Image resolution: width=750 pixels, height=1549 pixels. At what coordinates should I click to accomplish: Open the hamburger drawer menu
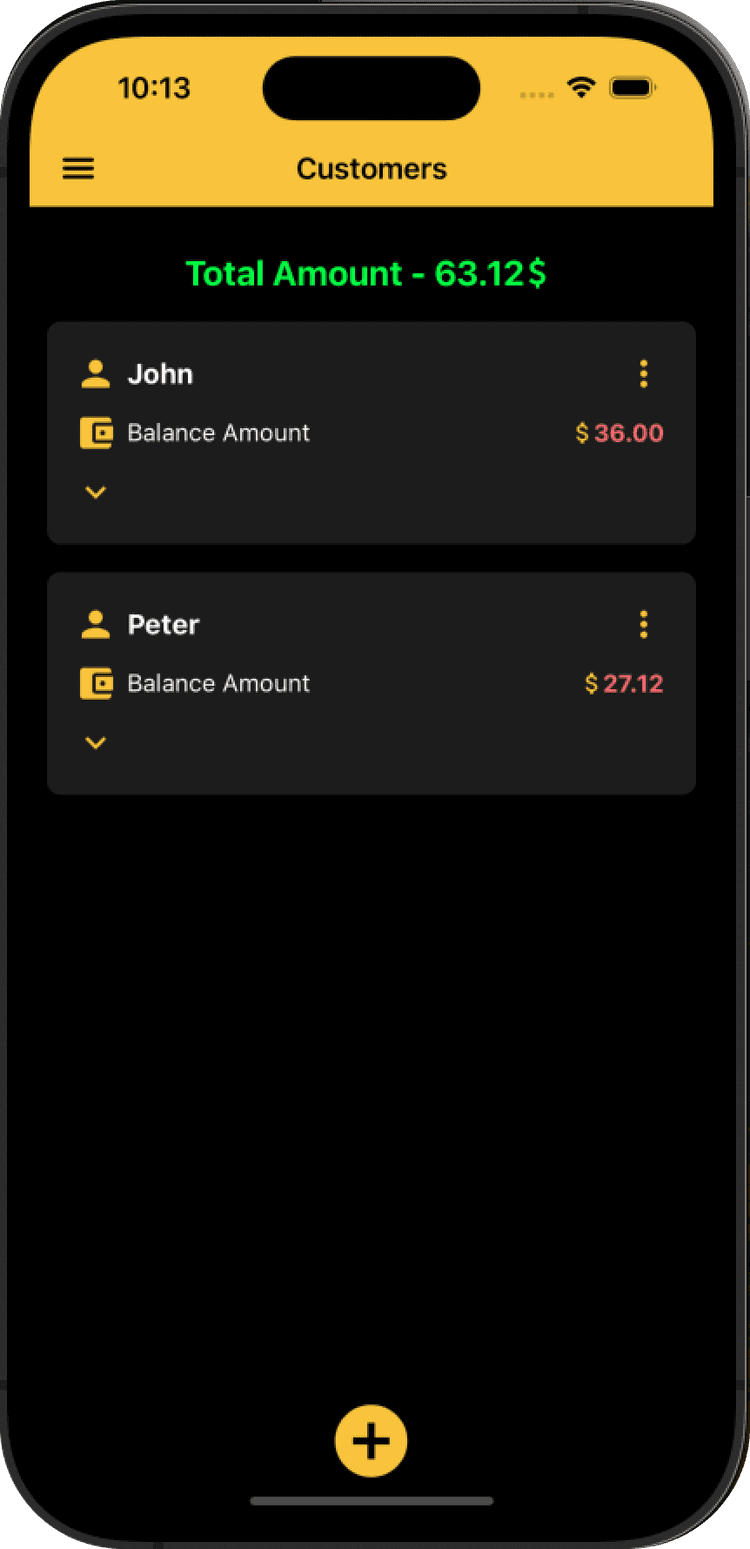(78, 168)
